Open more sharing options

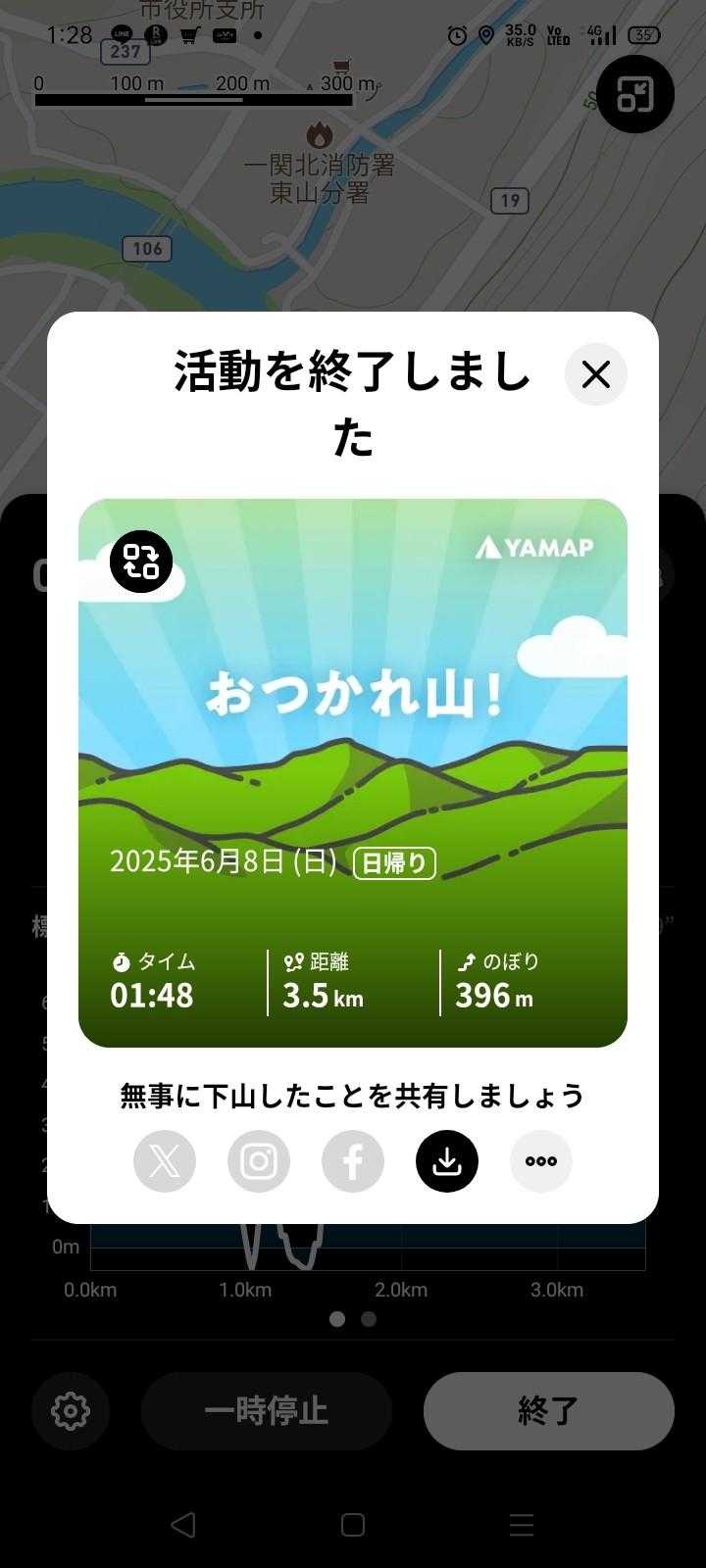point(541,1161)
